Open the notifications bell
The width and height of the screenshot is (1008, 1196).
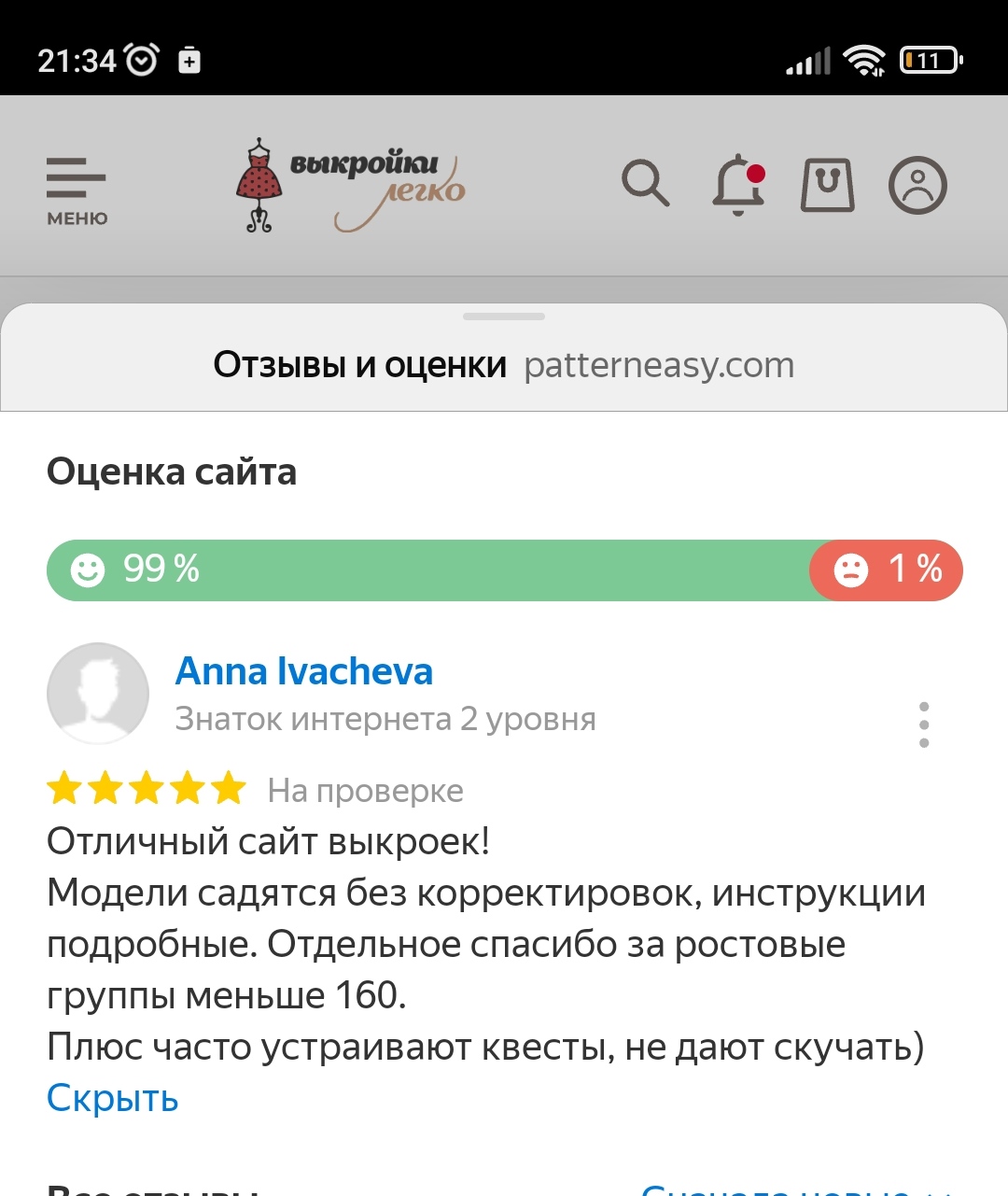[x=738, y=184]
